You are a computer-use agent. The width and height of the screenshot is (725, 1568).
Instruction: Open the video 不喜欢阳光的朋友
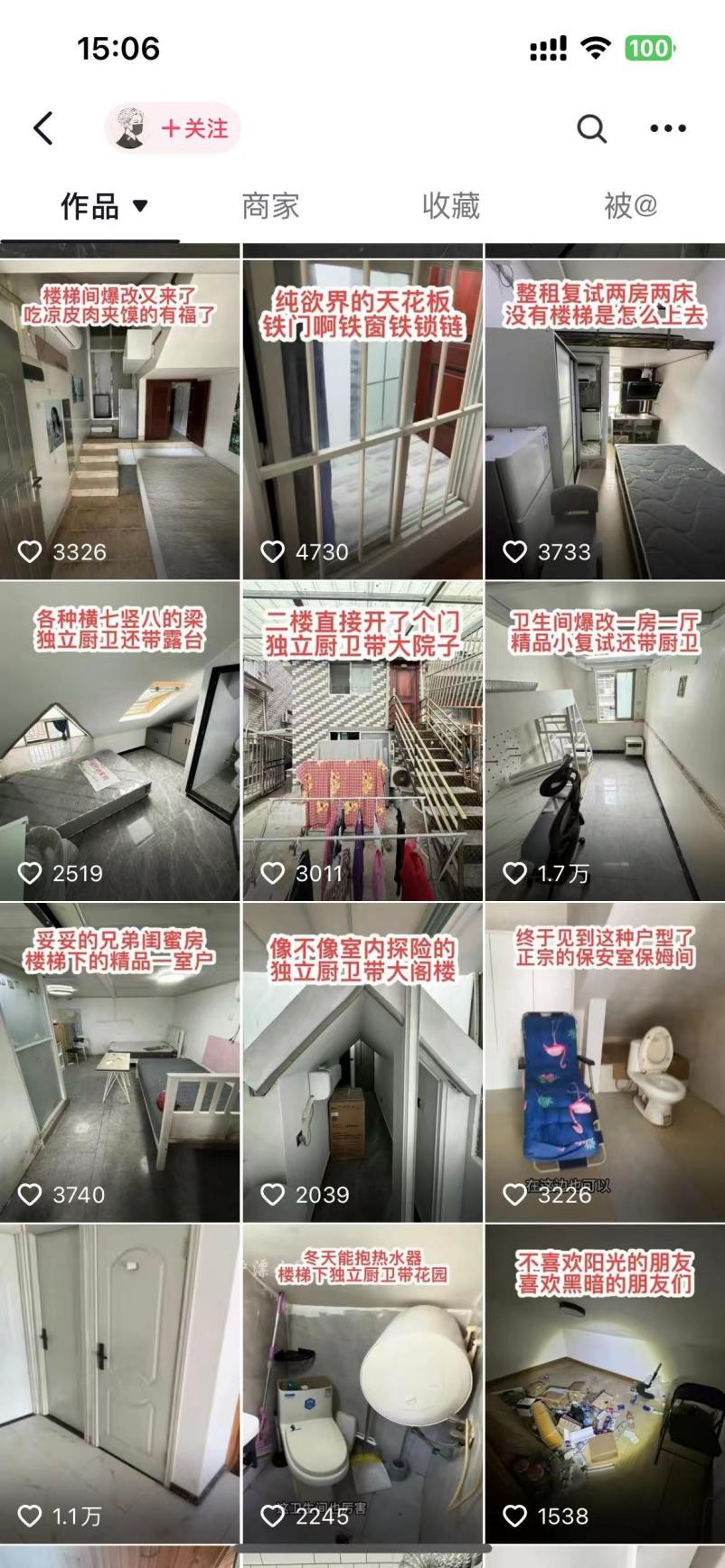point(605,1383)
